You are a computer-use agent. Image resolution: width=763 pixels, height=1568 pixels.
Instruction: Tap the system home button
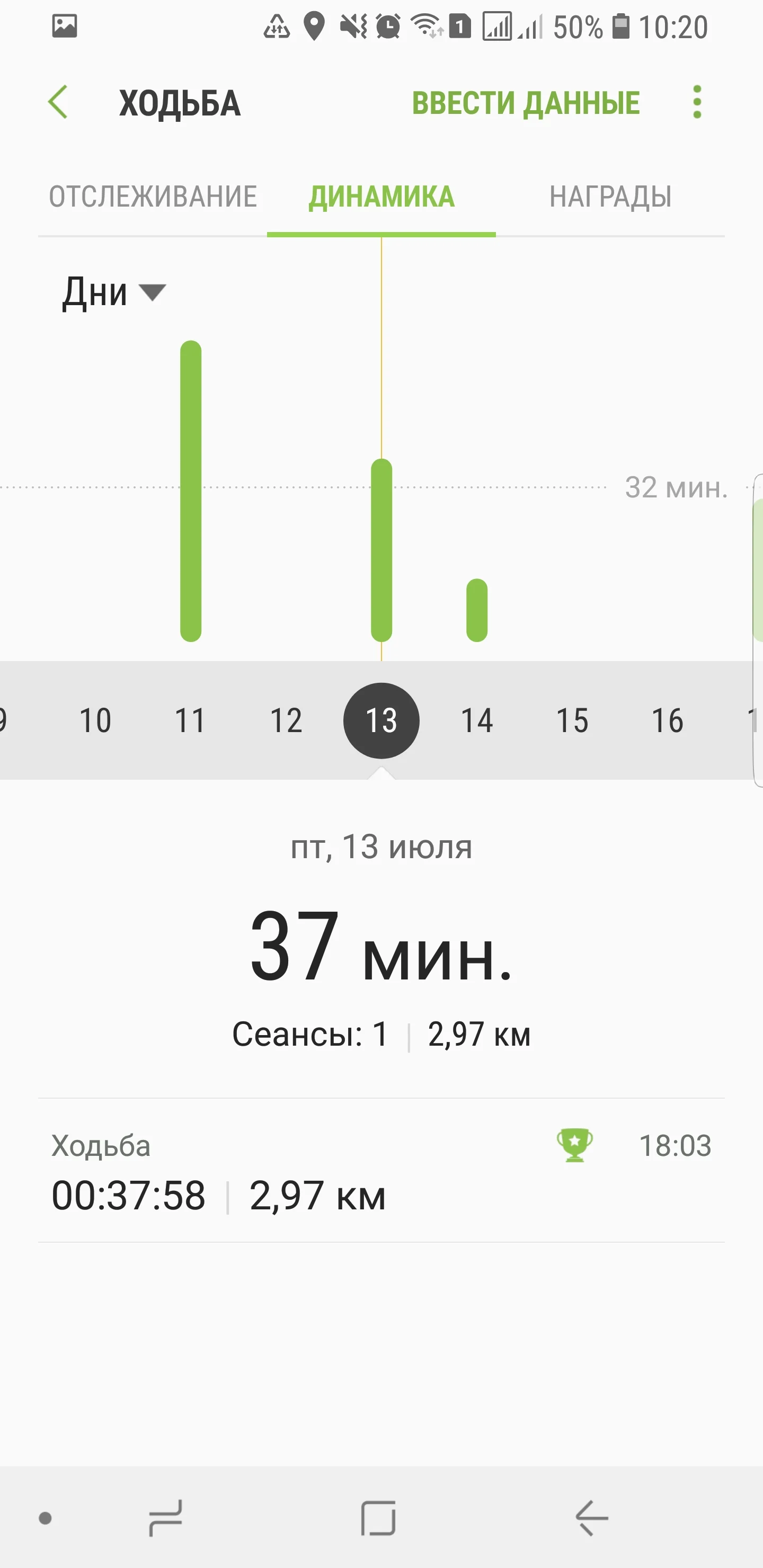(378, 1518)
